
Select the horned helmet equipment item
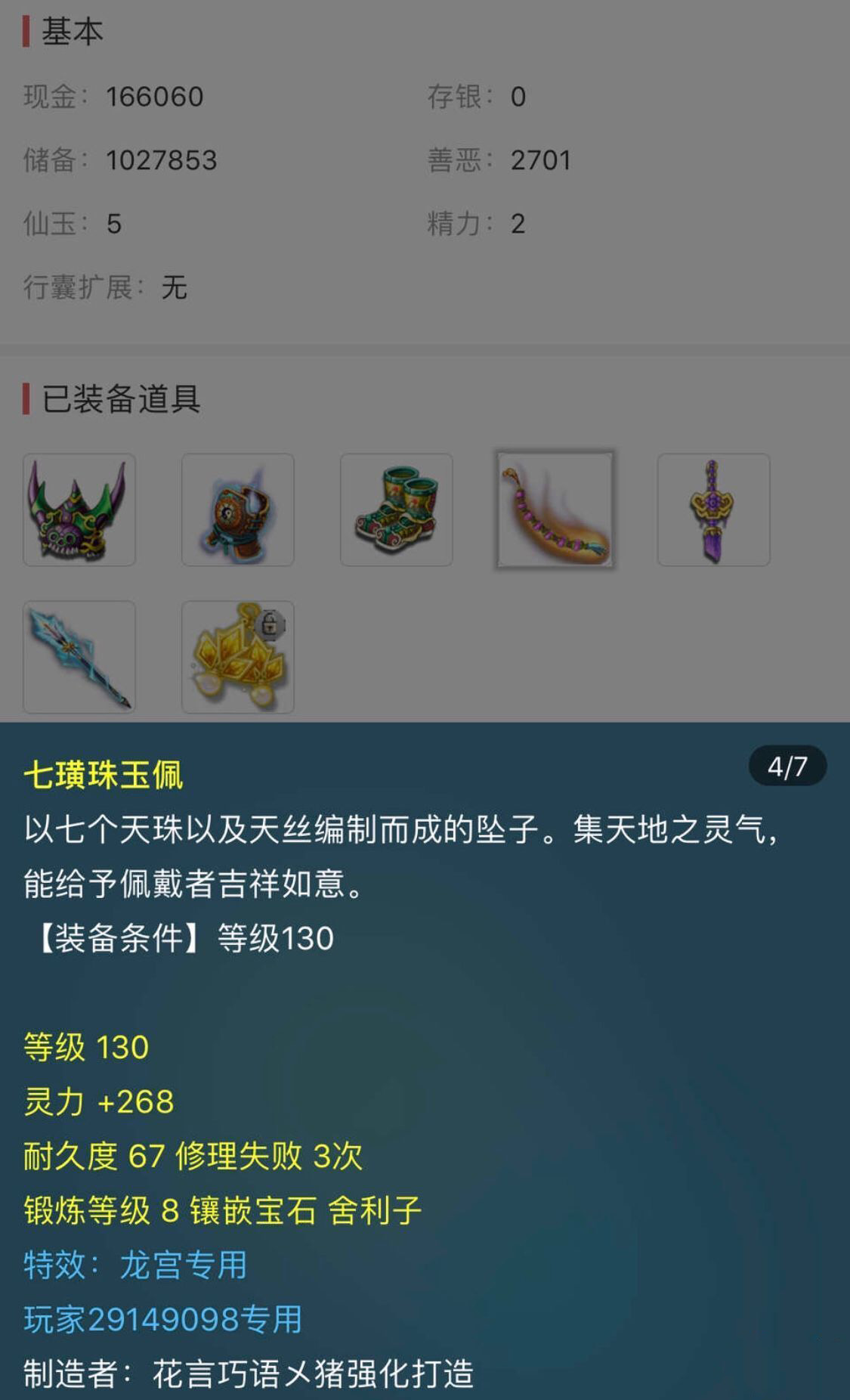(x=79, y=510)
